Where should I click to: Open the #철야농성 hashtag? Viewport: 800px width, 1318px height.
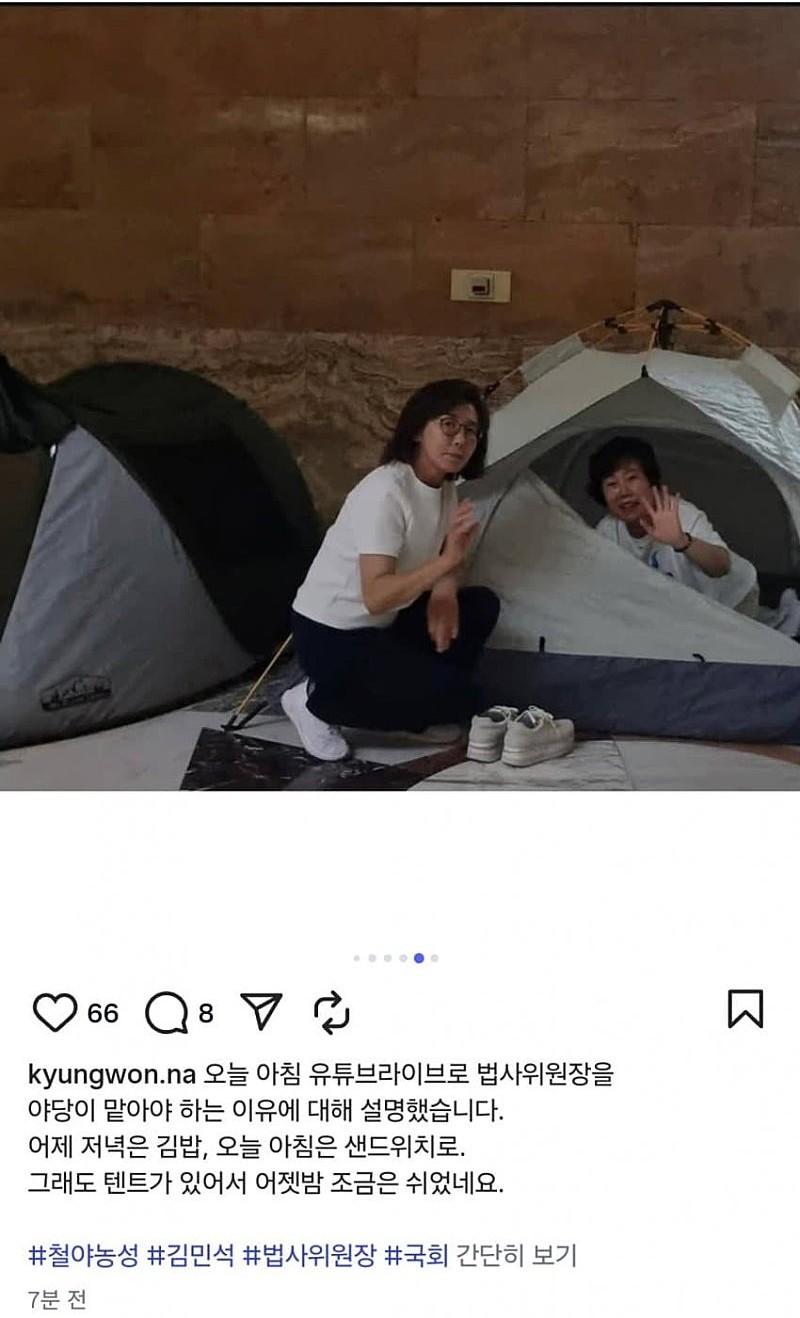(84, 1256)
